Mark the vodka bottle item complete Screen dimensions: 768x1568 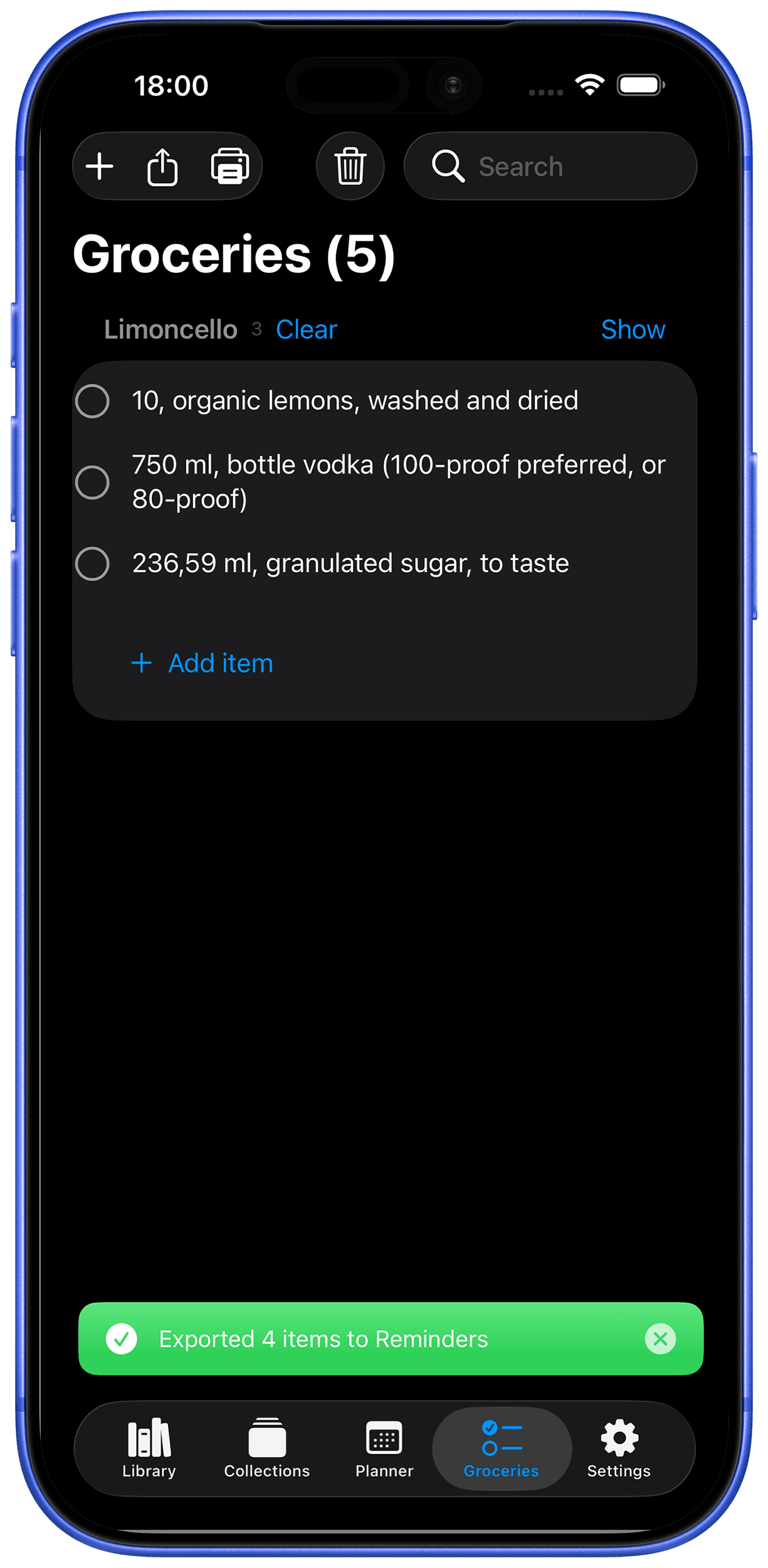(92, 482)
